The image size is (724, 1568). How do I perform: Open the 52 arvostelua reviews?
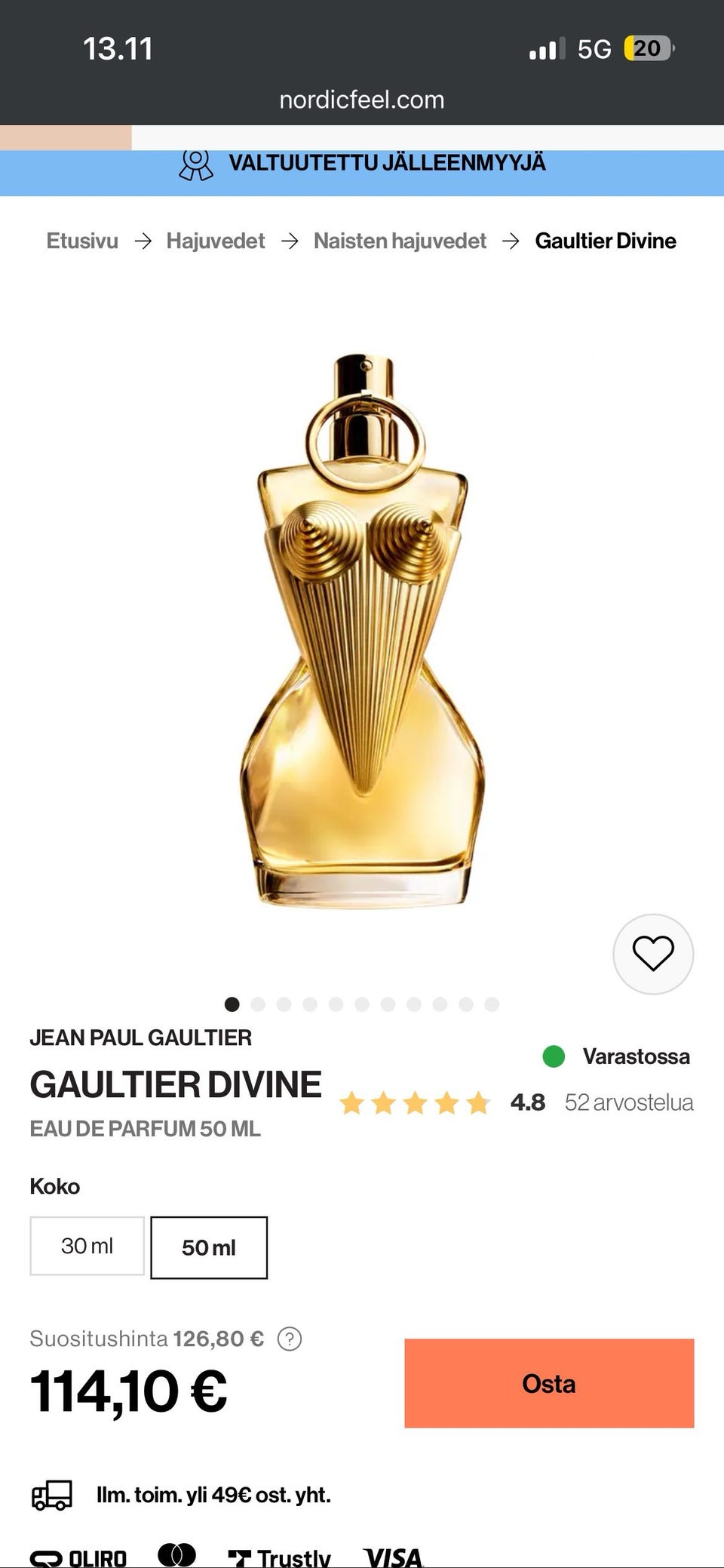tap(629, 1102)
